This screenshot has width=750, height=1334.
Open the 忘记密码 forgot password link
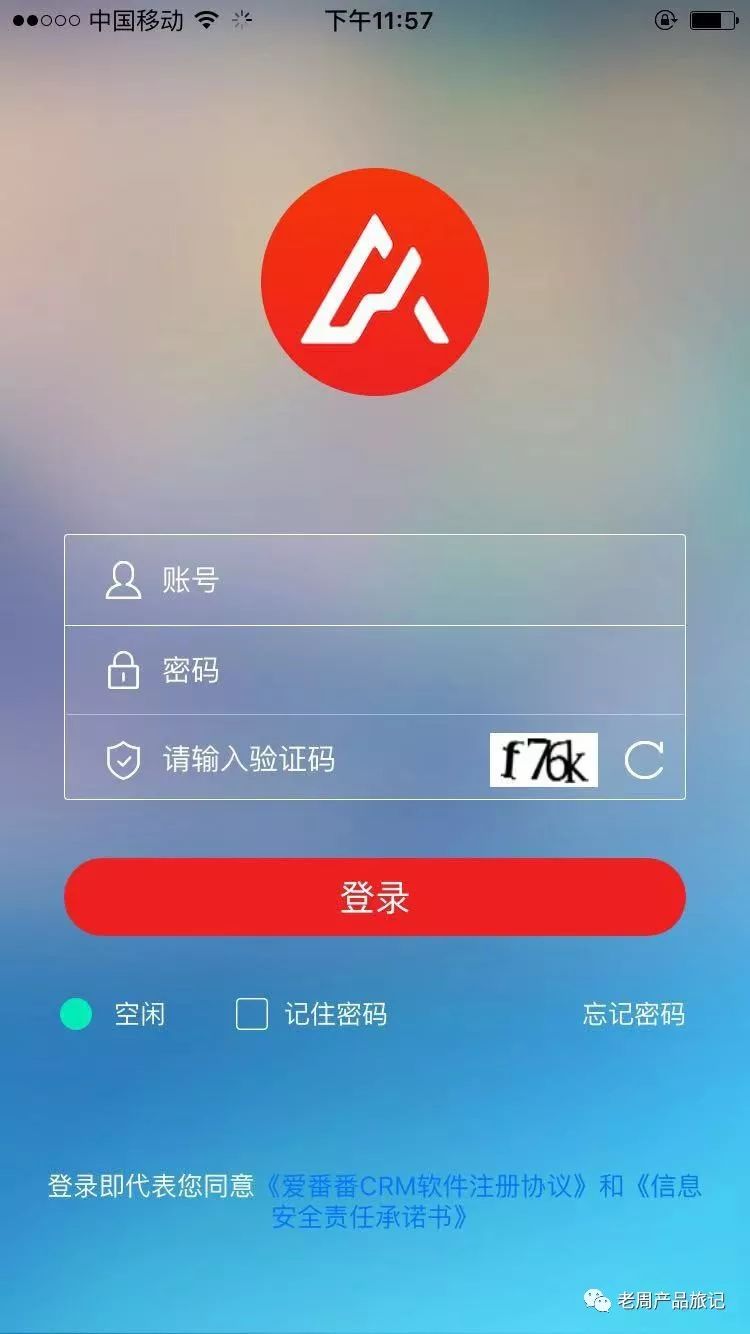click(634, 1014)
